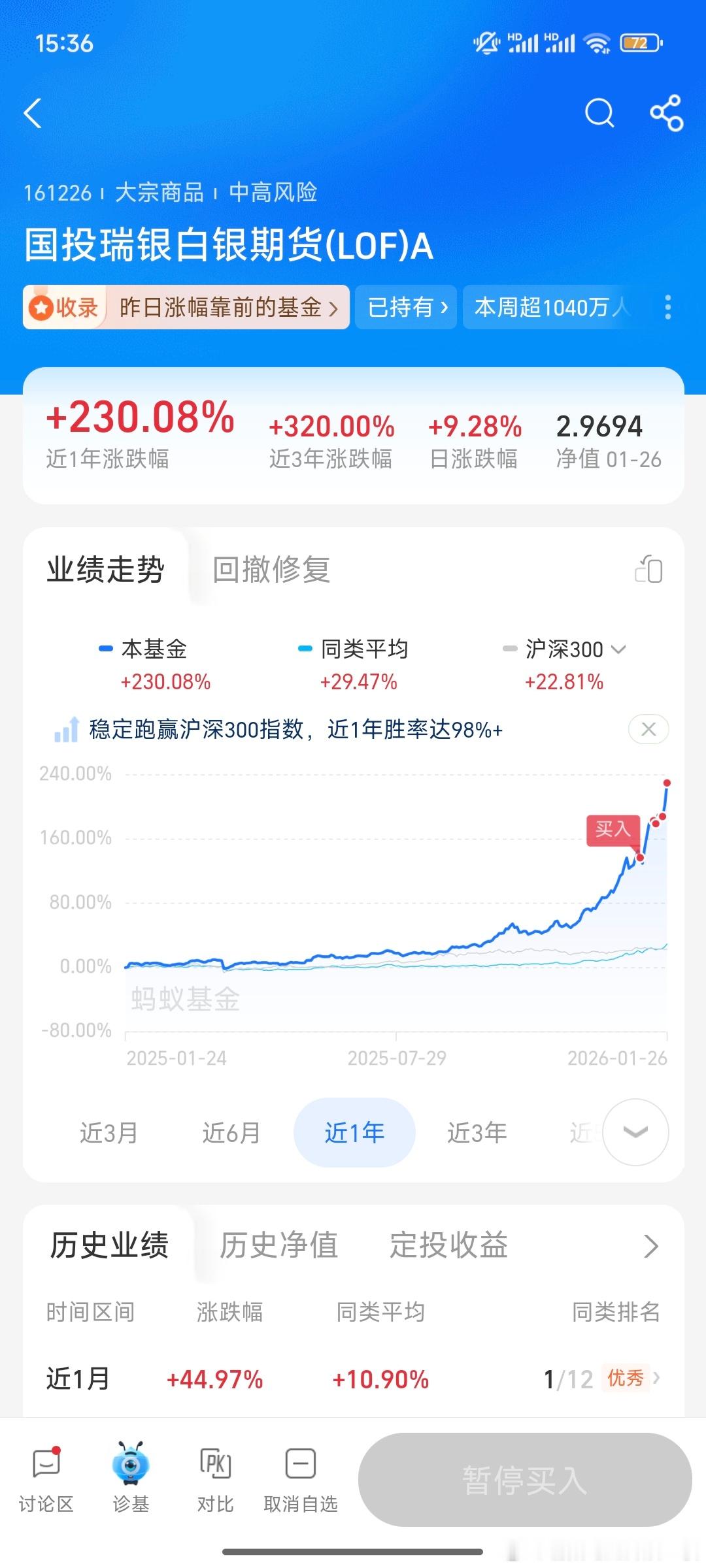Screen dimensions: 706x1568
Task: Rotate chart to landscape view
Action: click(647, 570)
